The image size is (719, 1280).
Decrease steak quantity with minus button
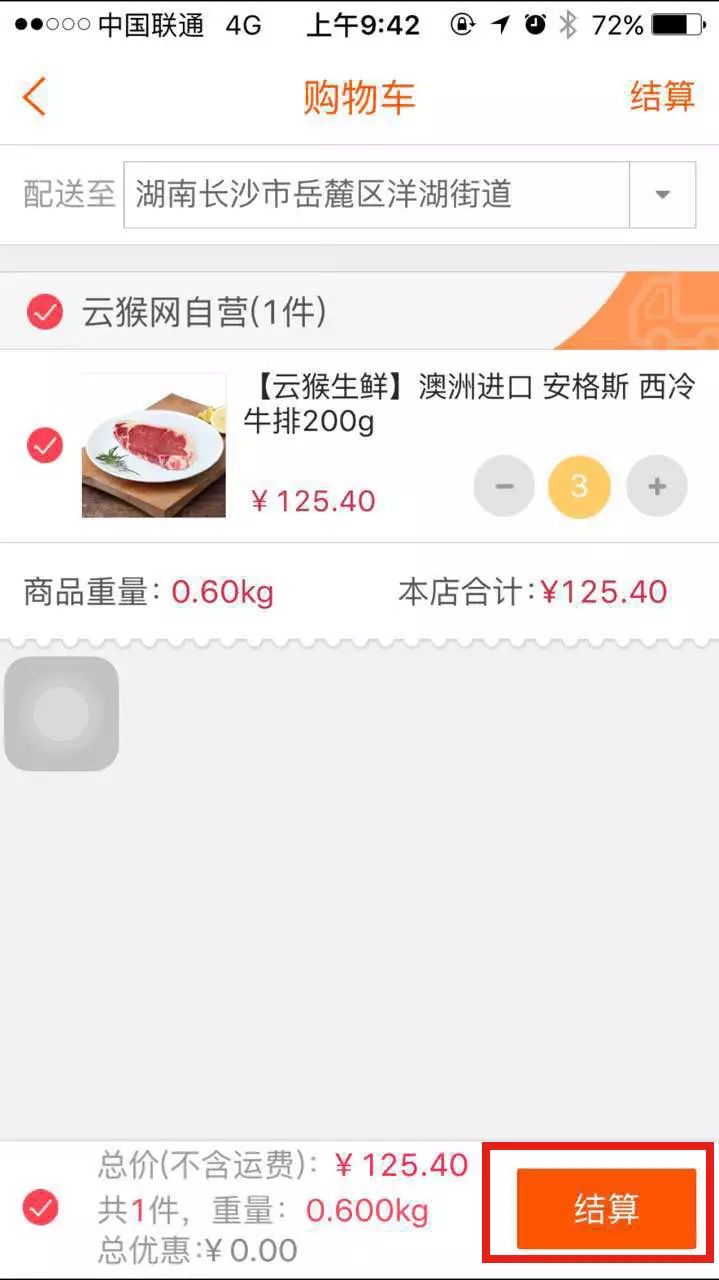pos(504,487)
